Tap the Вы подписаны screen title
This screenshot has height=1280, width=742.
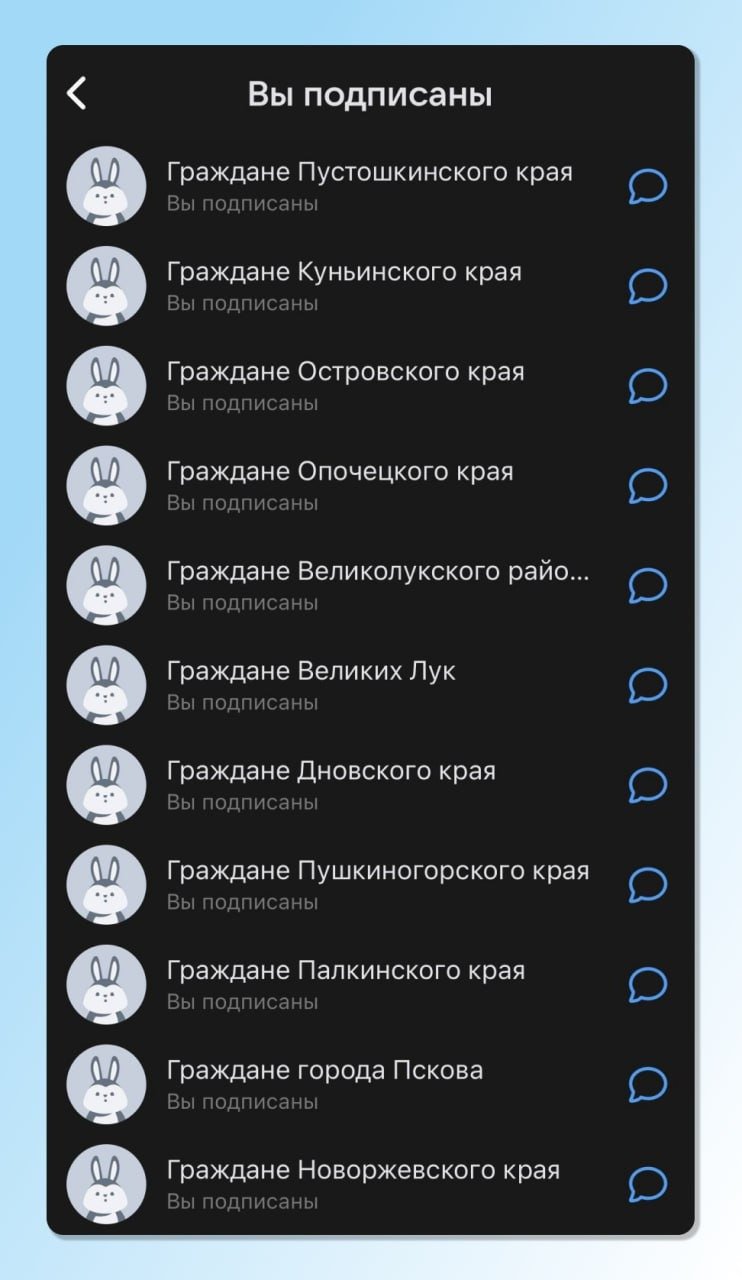pyautogui.click(x=371, y=93)
